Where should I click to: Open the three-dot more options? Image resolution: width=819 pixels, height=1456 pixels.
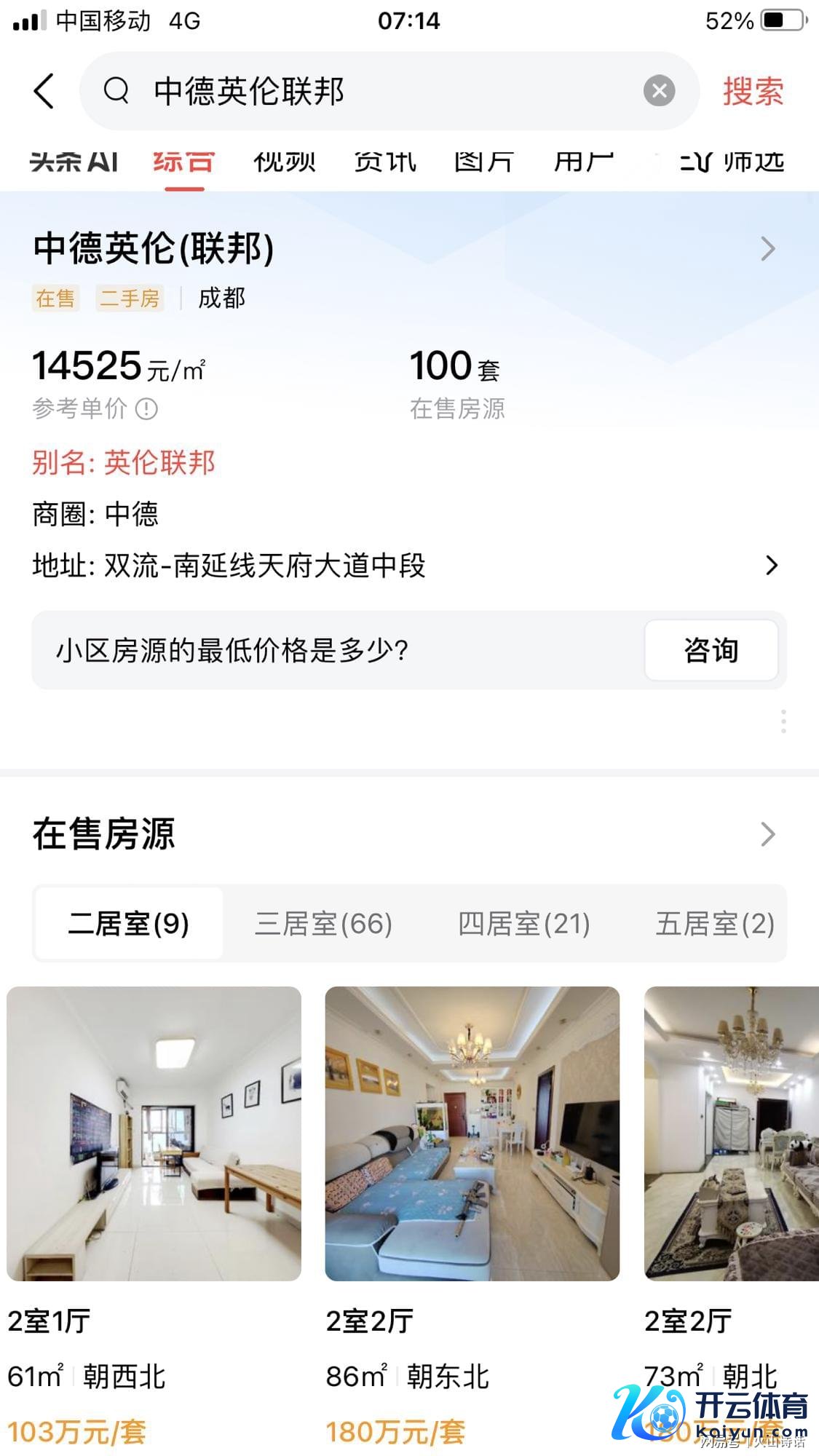[783, 721]
